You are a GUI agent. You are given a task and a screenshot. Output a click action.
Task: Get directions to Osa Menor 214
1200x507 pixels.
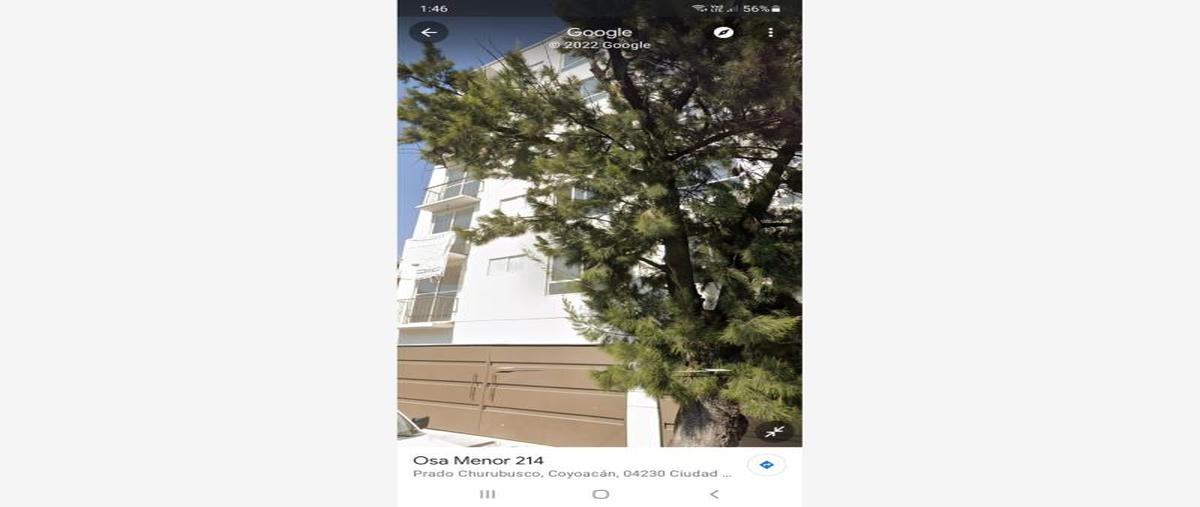click(766, 465)
